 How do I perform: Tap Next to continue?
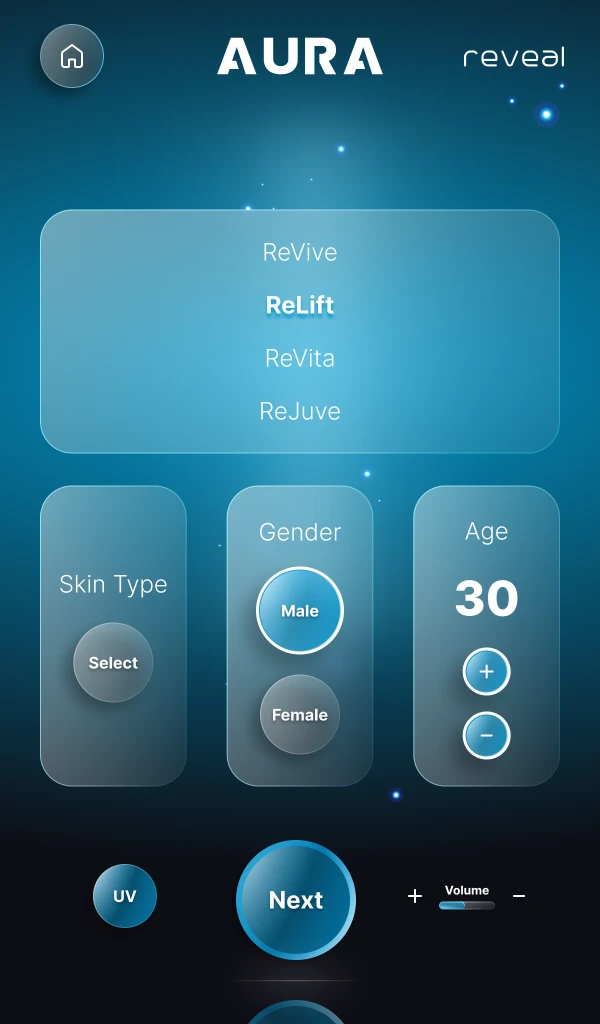(296, 900)
